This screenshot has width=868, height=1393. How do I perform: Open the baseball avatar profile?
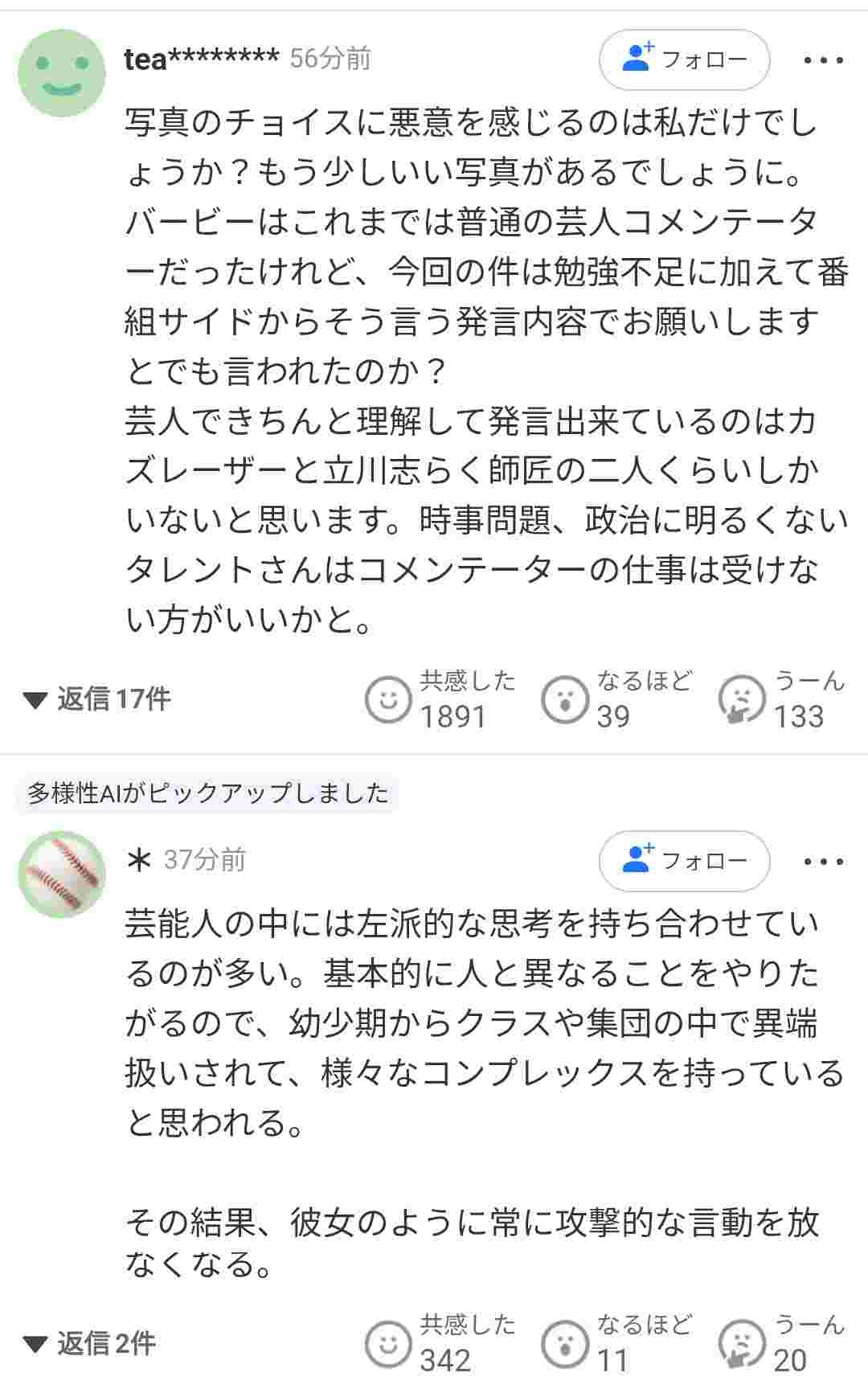[x=62, y=875]
